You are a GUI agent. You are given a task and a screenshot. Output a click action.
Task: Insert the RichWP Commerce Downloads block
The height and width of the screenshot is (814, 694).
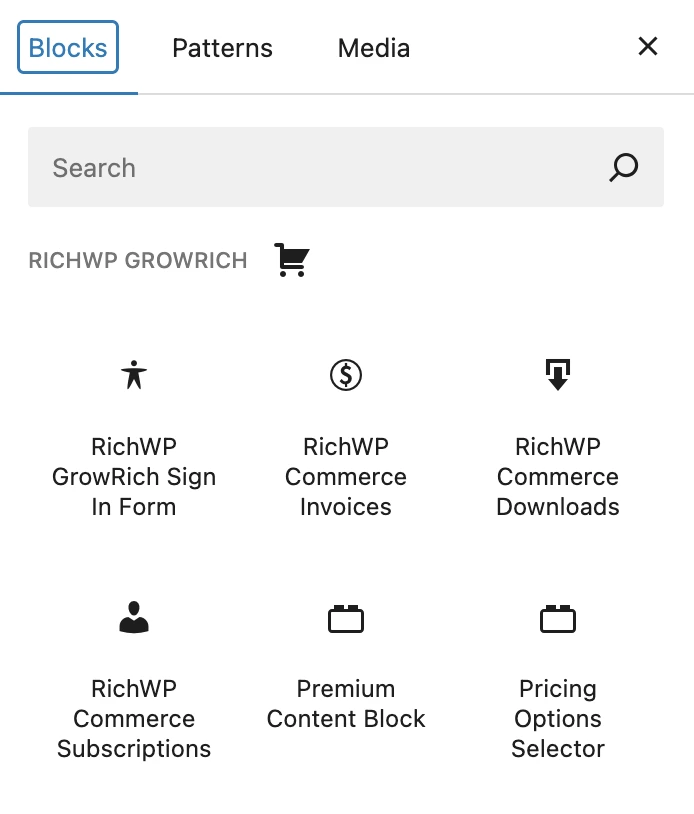point(558,440)
